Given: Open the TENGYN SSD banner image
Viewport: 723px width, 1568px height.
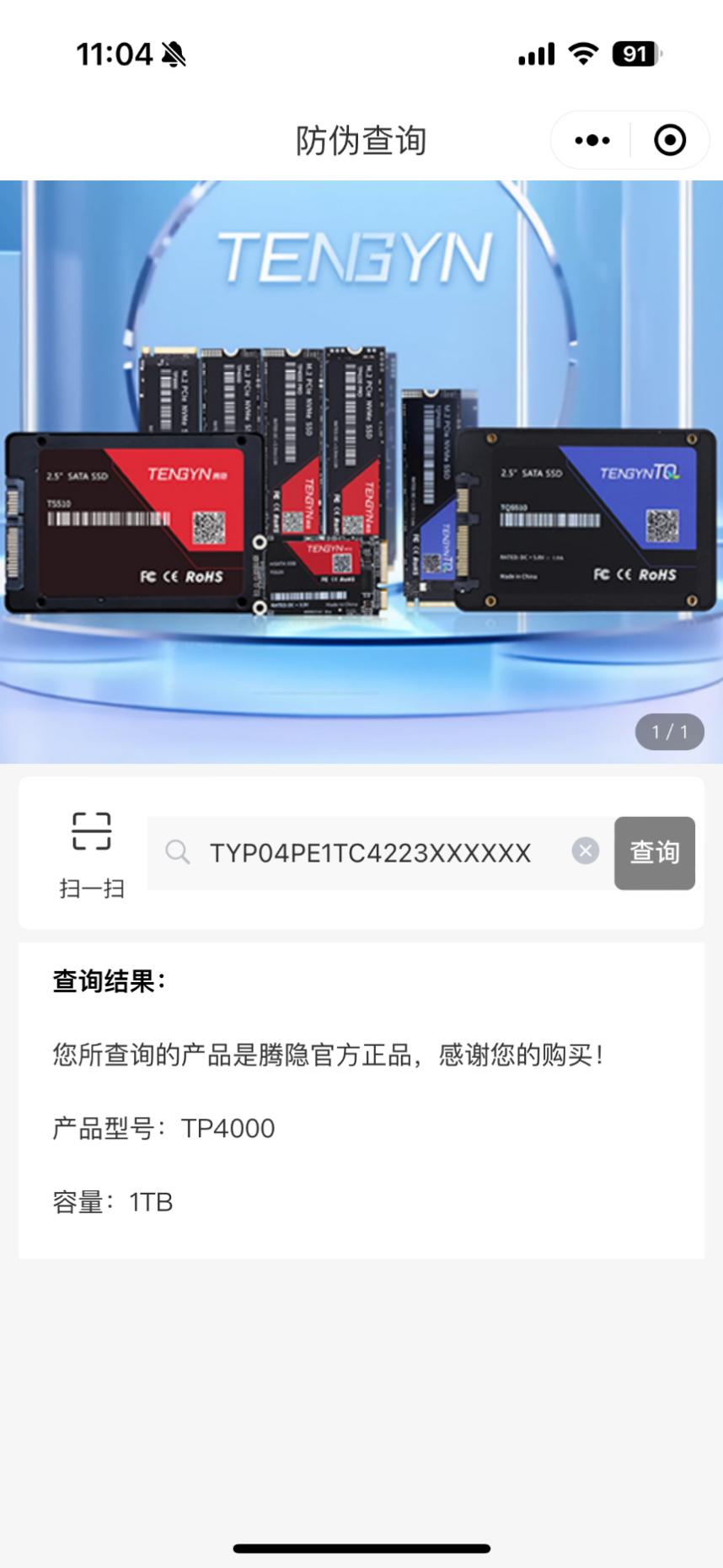Looking at the screenshot, I should click(361, 472).
